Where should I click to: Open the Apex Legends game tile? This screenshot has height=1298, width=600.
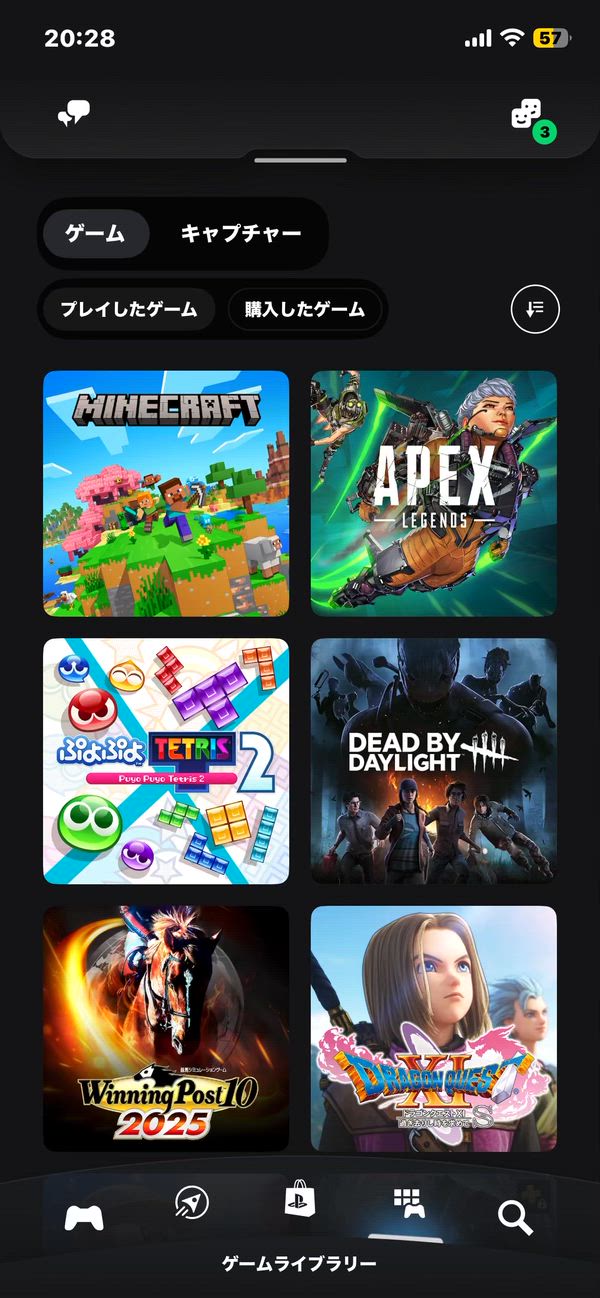coord(433,493)
